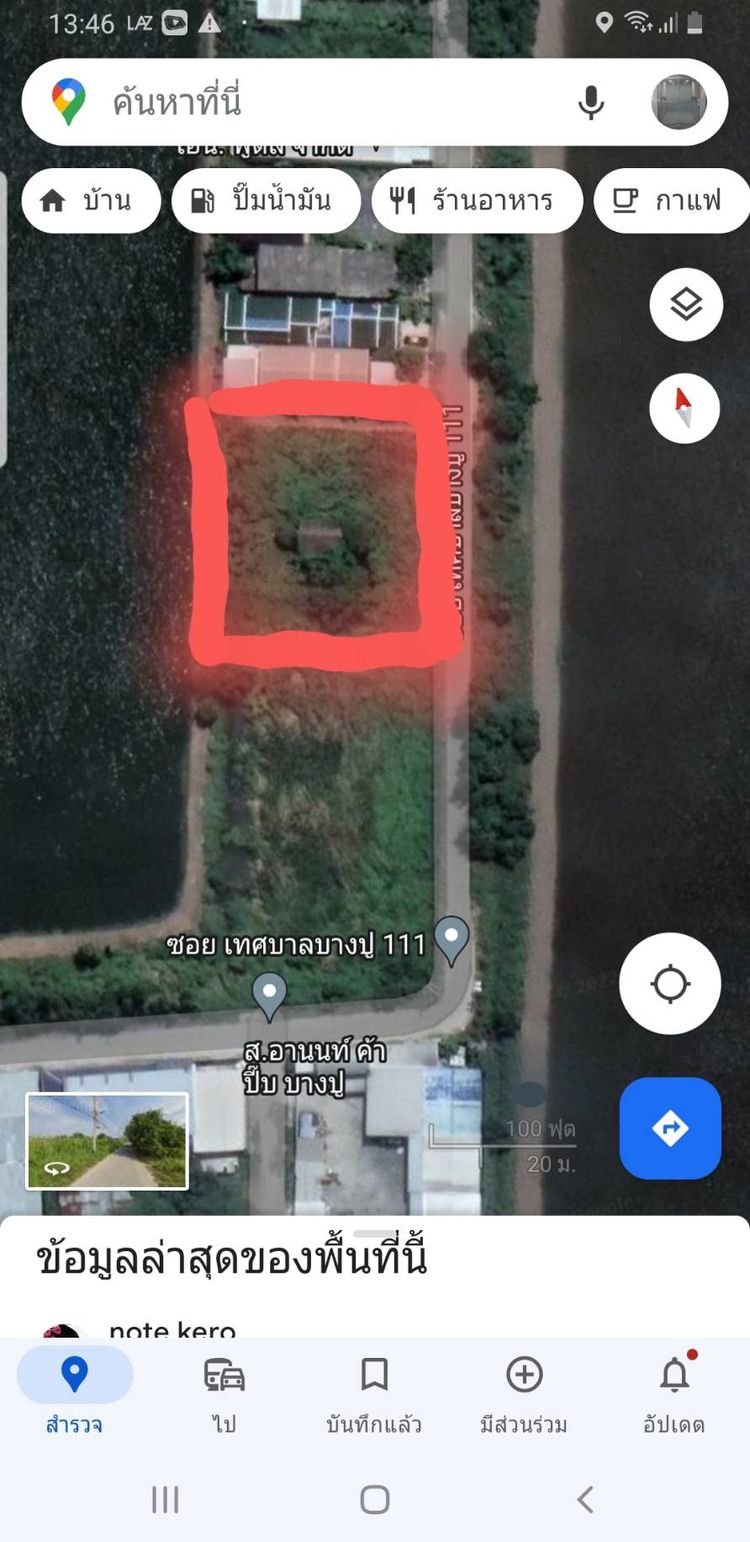Show ร้านอาหาร restaurants nearby

coord(476,201)
